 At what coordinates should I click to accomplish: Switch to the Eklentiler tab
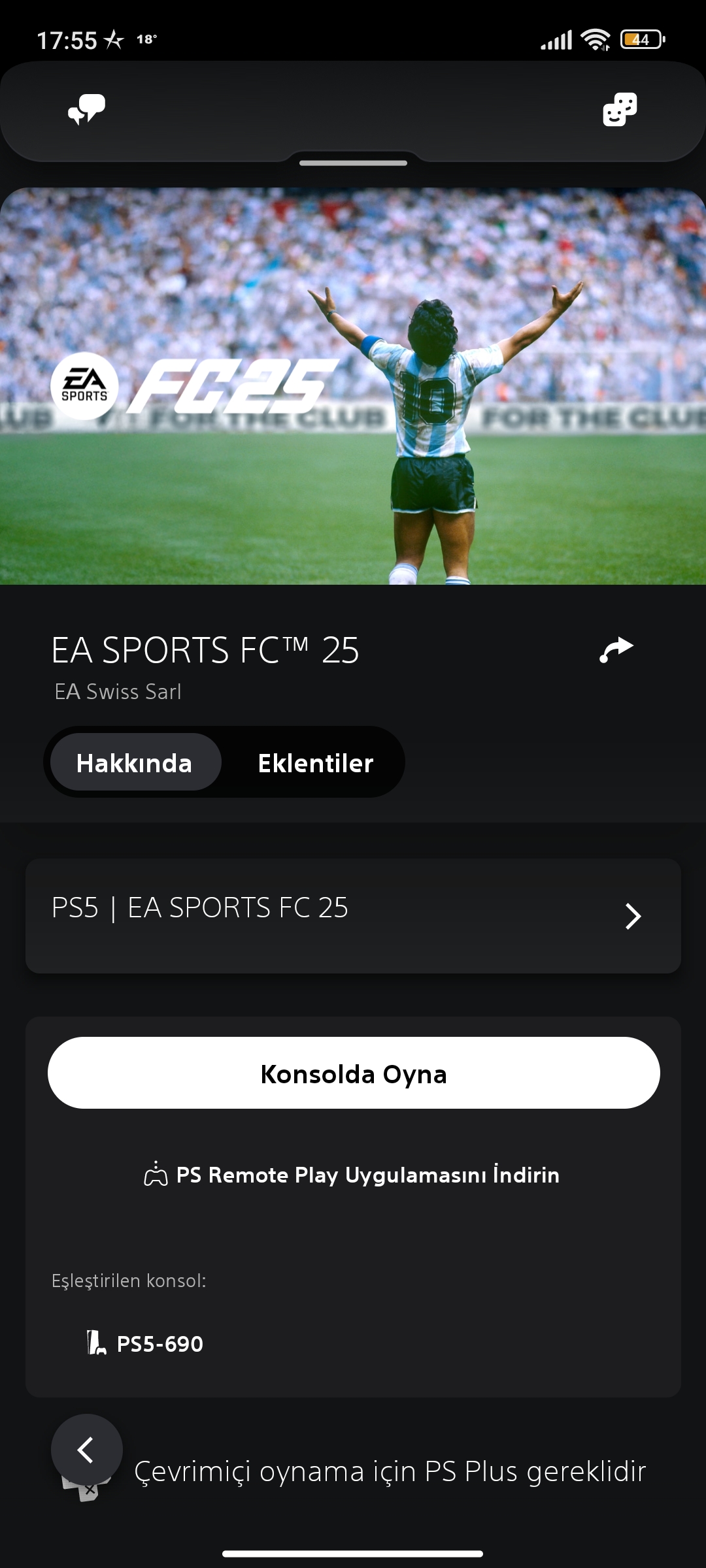click(x=316, y=762)
